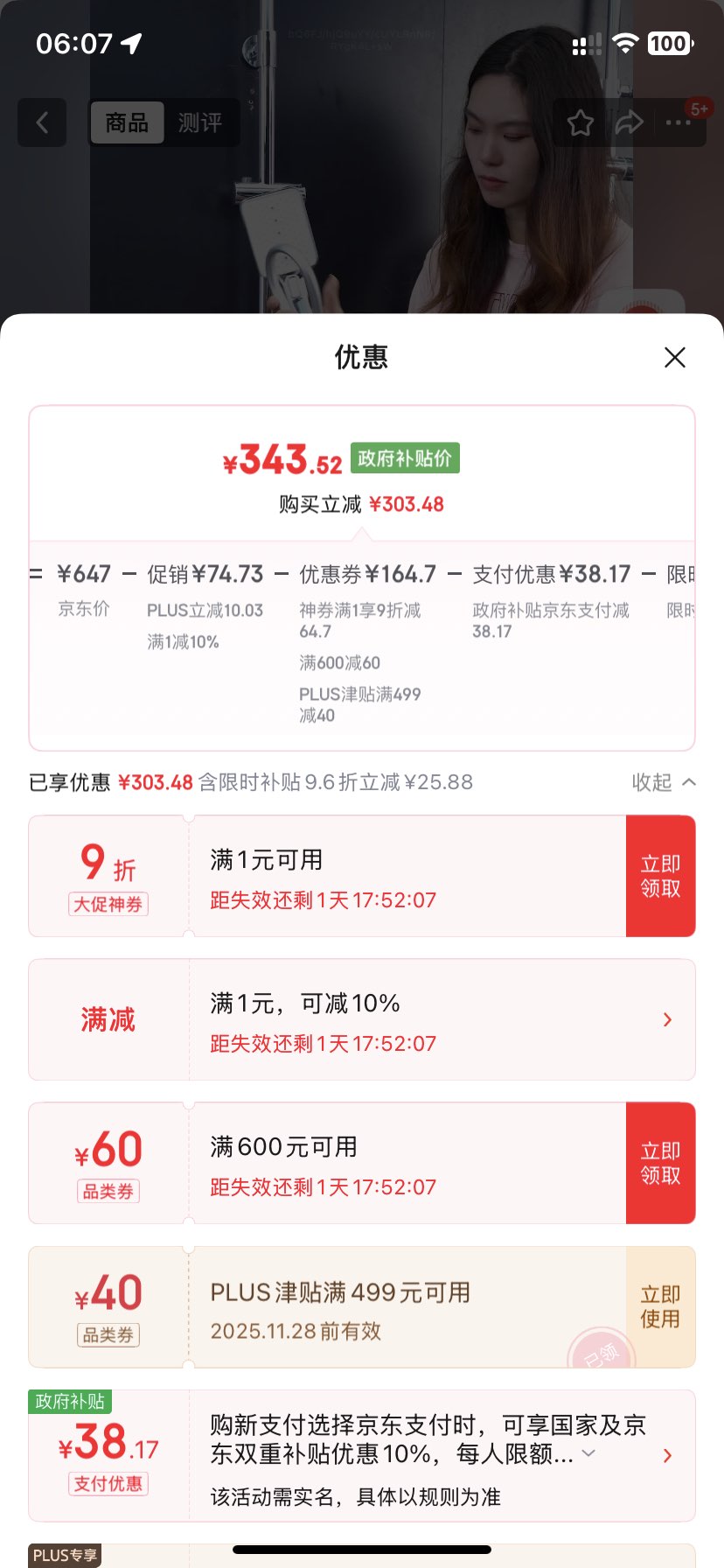Favorite the livestream via the star icon
Screen dimensions: 724x1568
pyautogui.click(x=580, y=122)
